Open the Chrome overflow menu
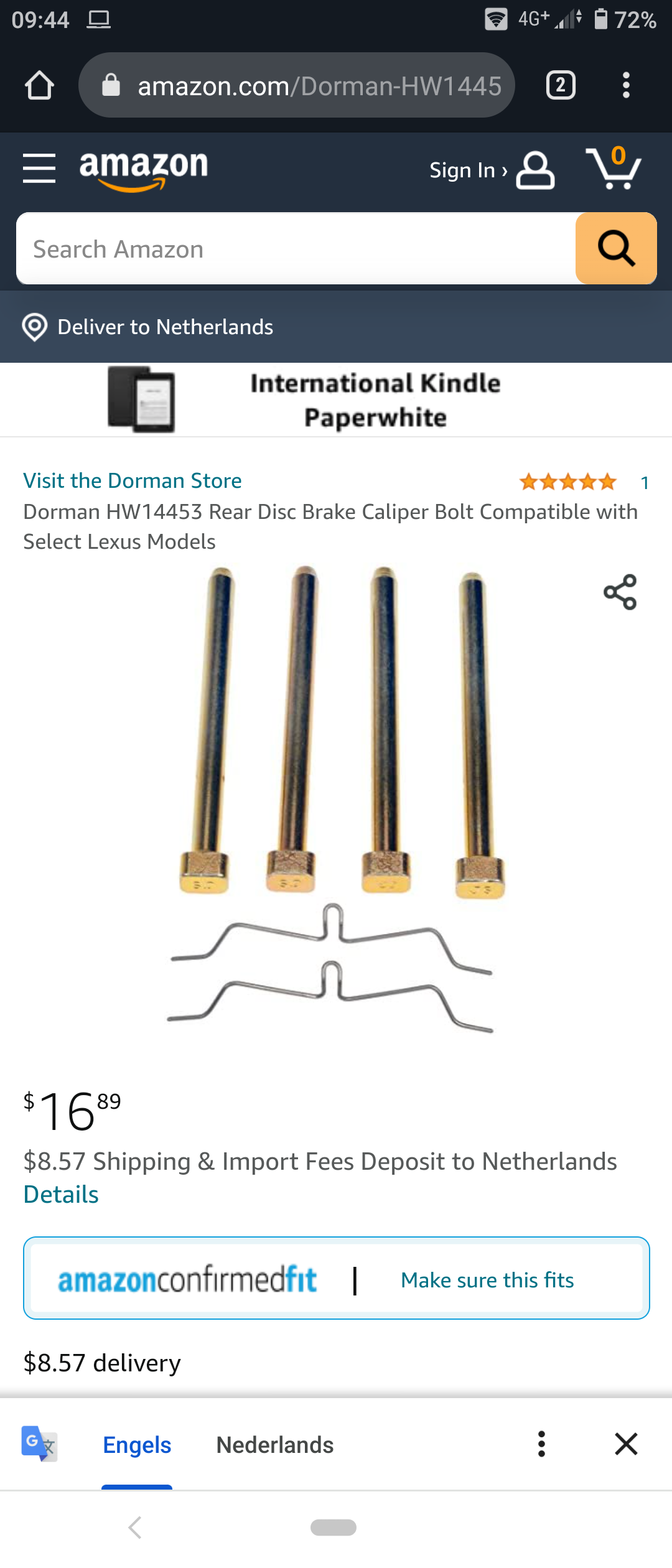The width and height of the screenshot is (672, 1568). coord(626,85)
